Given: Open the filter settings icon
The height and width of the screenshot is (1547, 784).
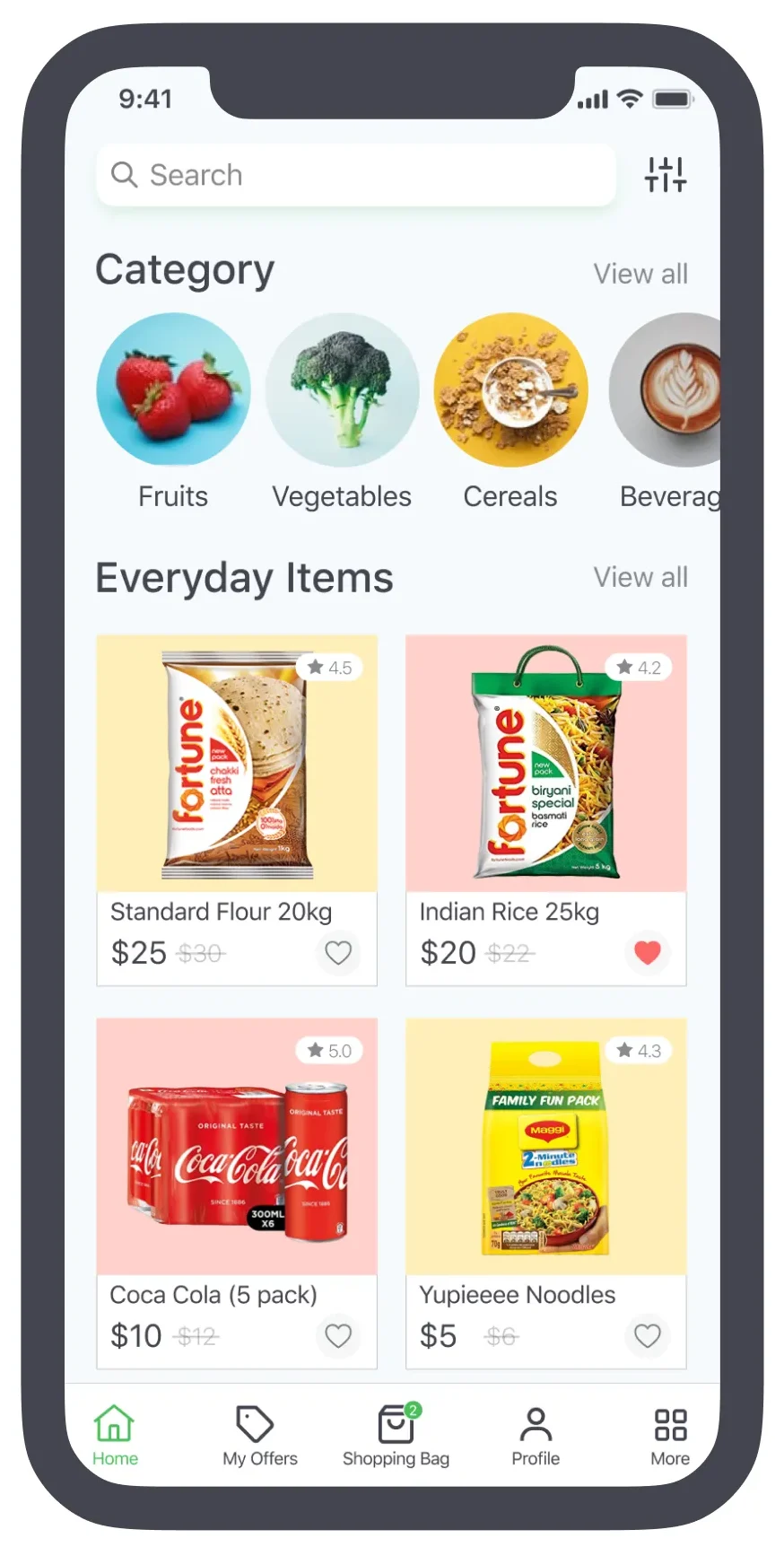Looking at the screenshot, I should (665, 175).
